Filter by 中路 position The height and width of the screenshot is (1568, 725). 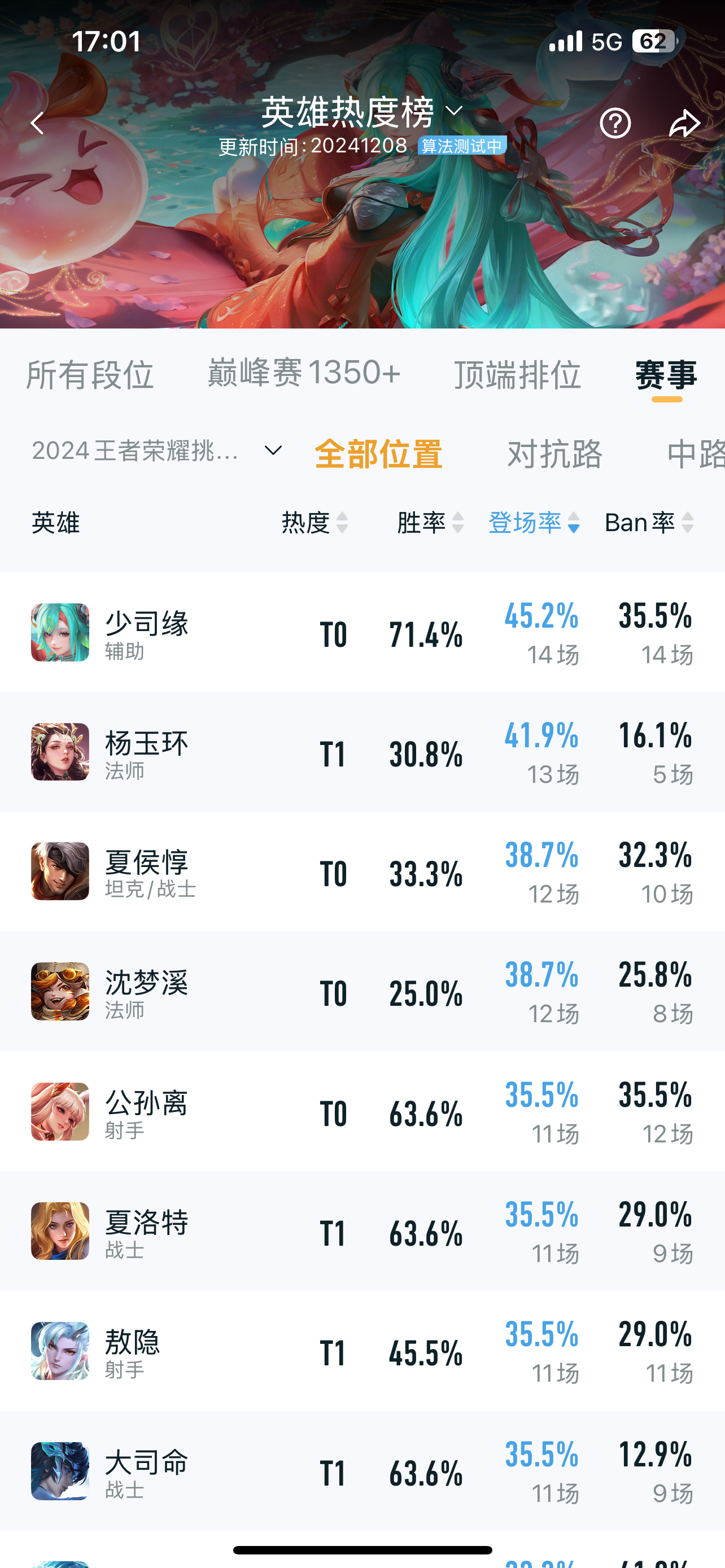point(696,453)
